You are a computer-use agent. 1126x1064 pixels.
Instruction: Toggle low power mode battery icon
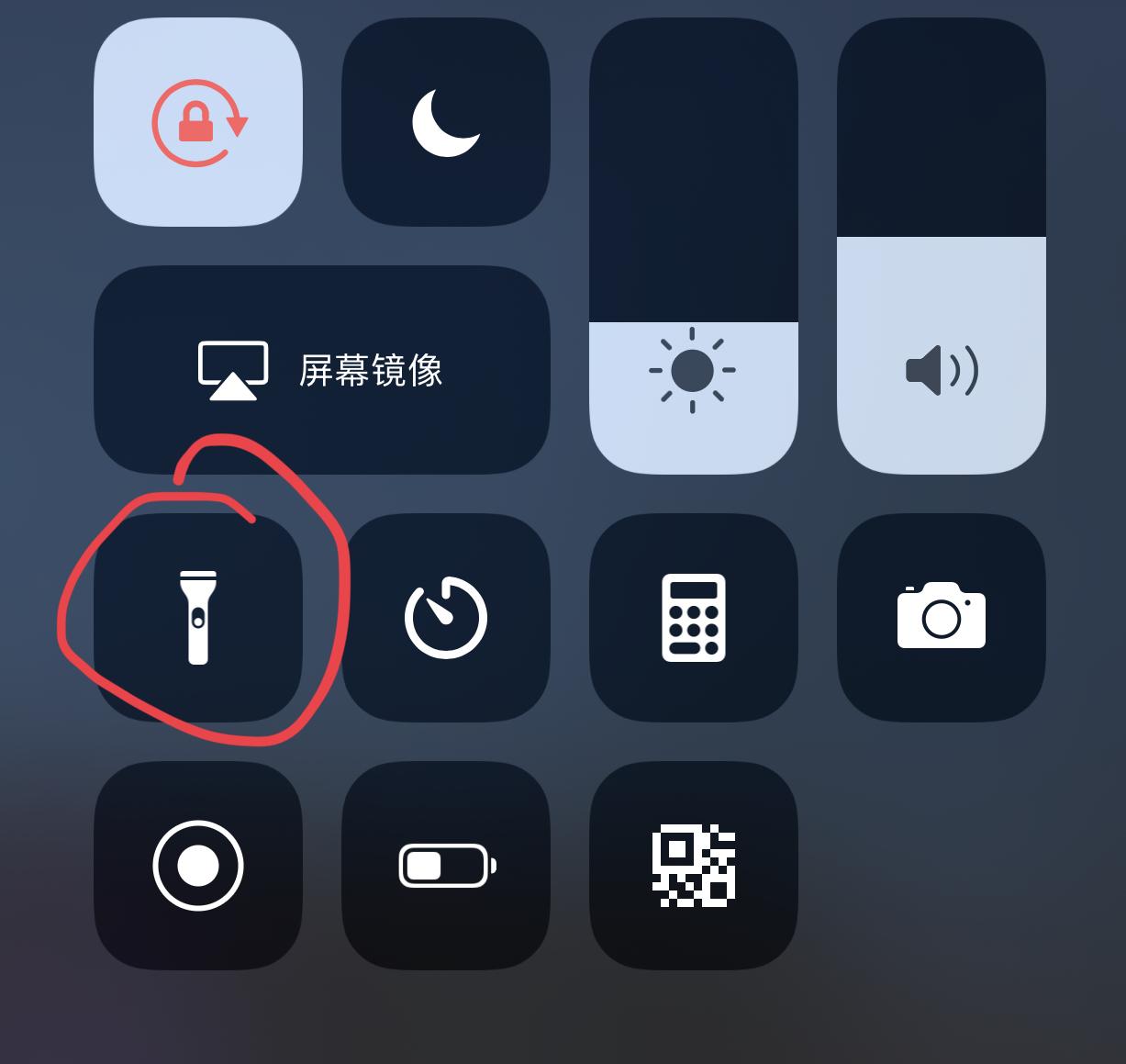pos(446,865)
